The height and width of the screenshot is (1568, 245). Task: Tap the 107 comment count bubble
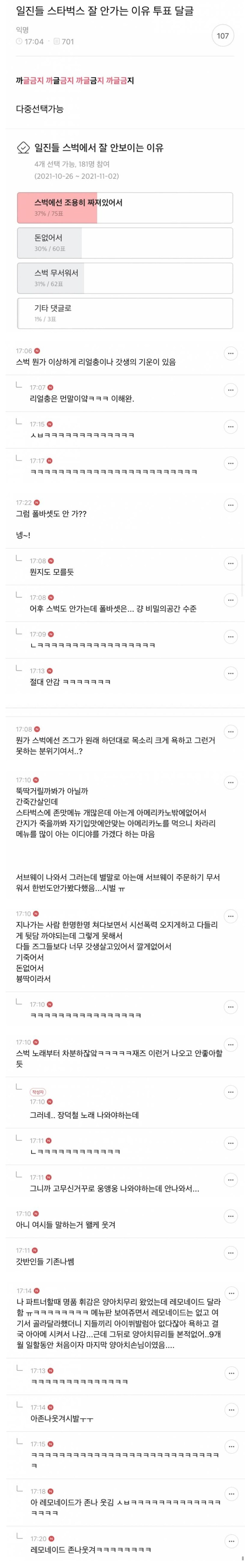tap(223, 36)
